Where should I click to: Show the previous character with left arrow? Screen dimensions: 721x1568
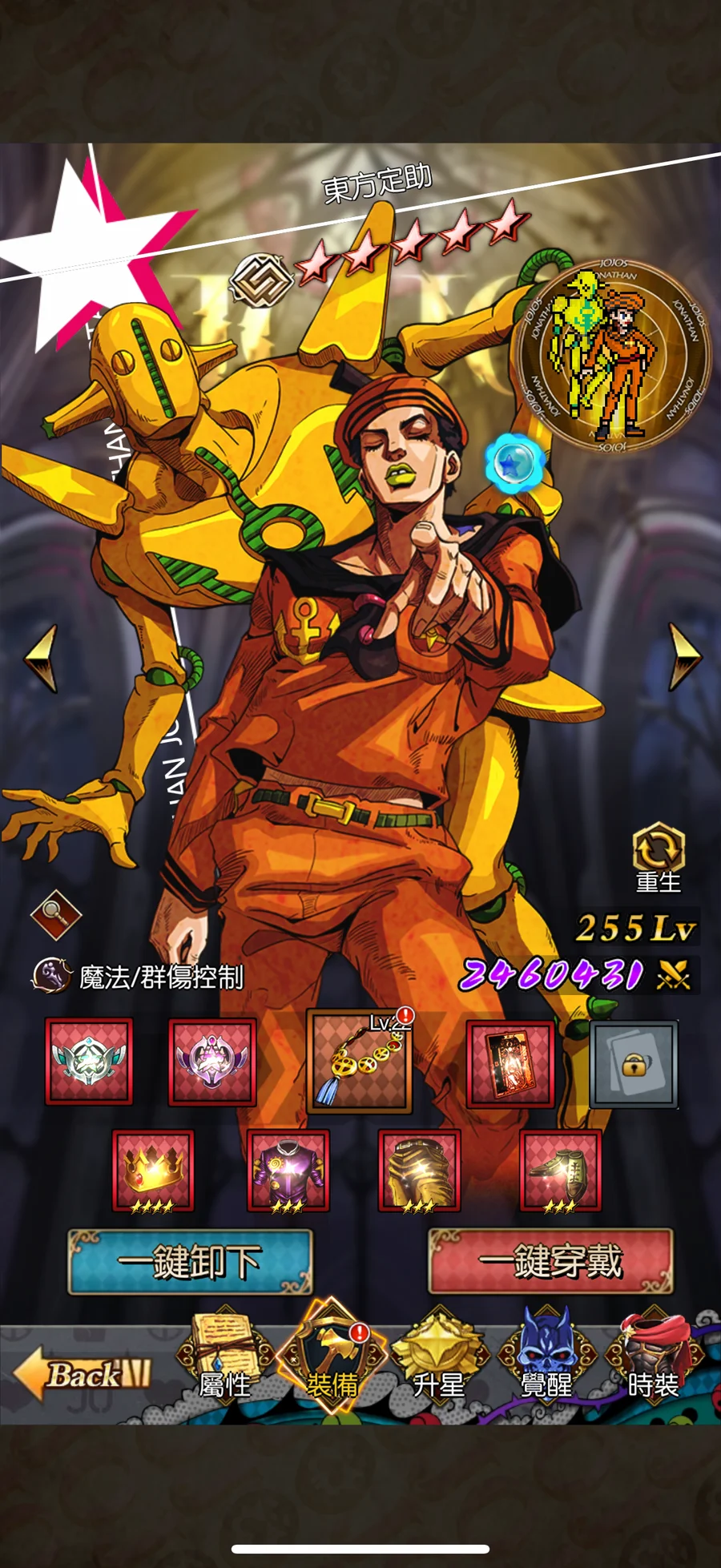pyautogui.click(x=40, y=657)
